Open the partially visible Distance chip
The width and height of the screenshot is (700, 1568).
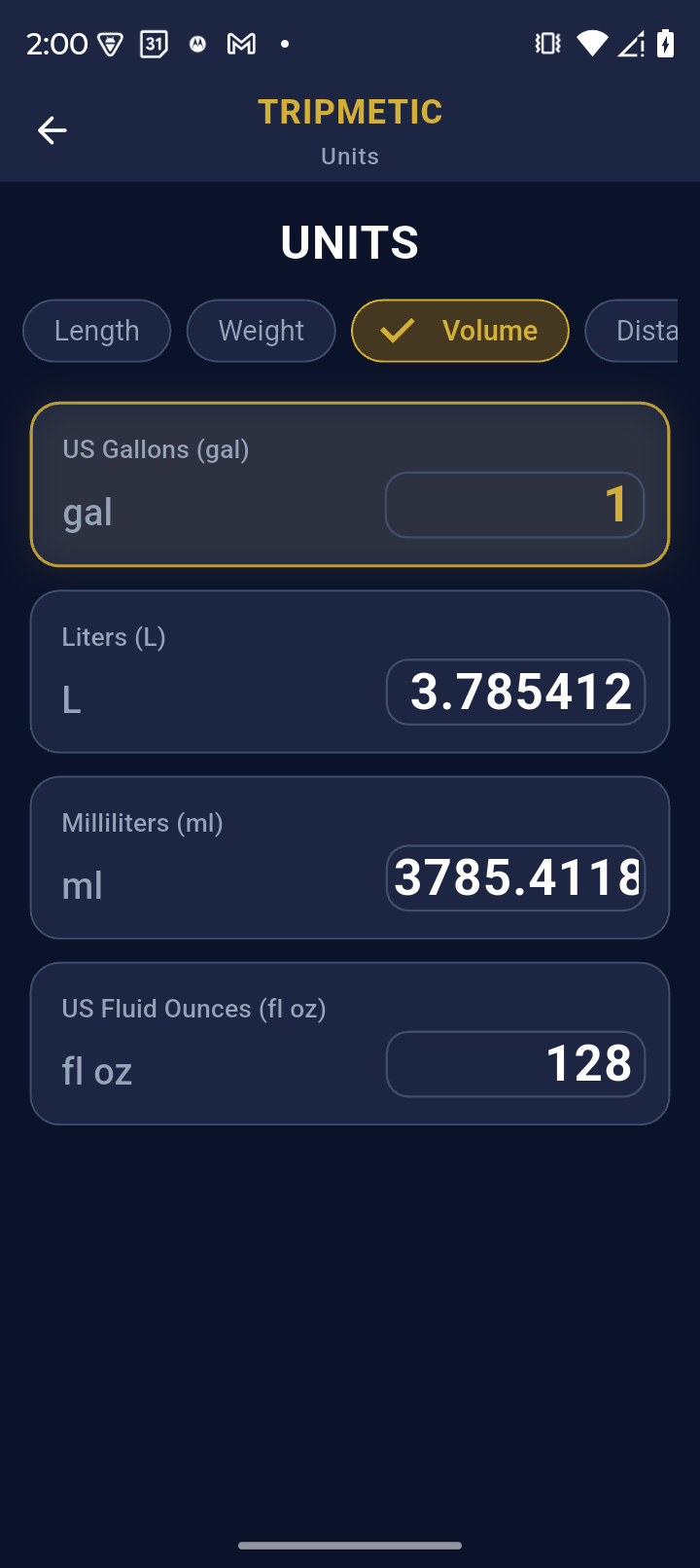[x=632, y=331]
